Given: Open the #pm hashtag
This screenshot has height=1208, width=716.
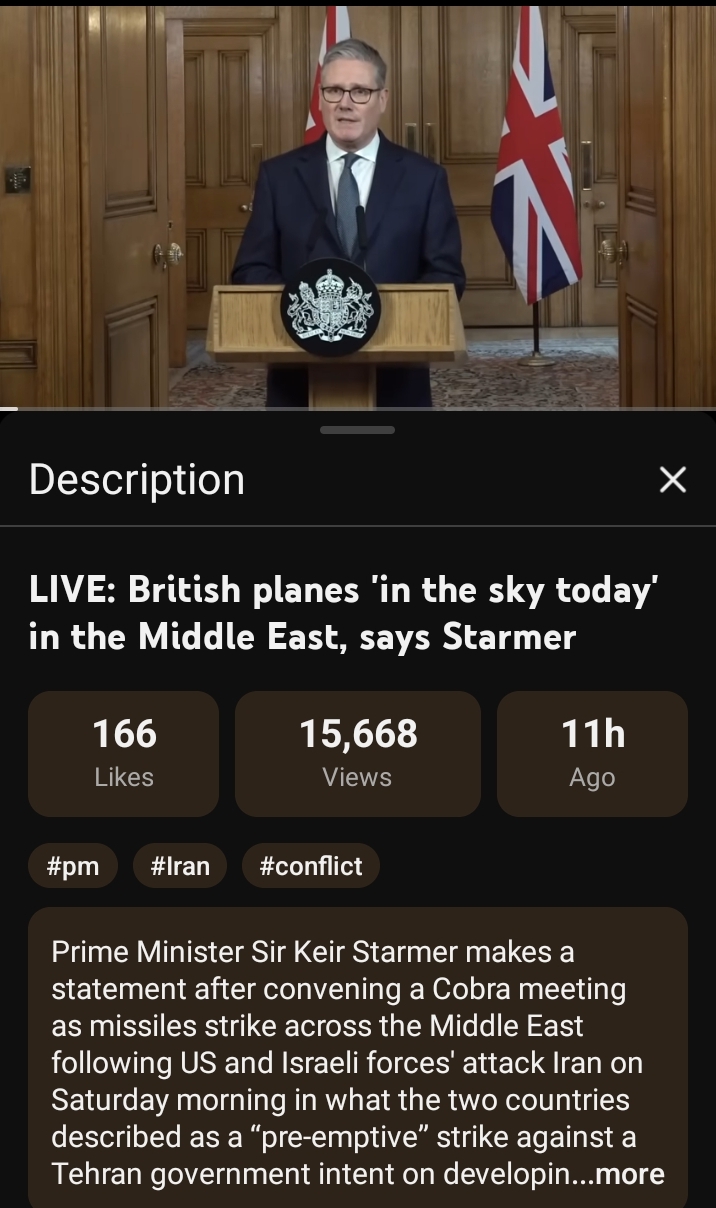Looking at the screenshot, I should click(x=73, y=866).
